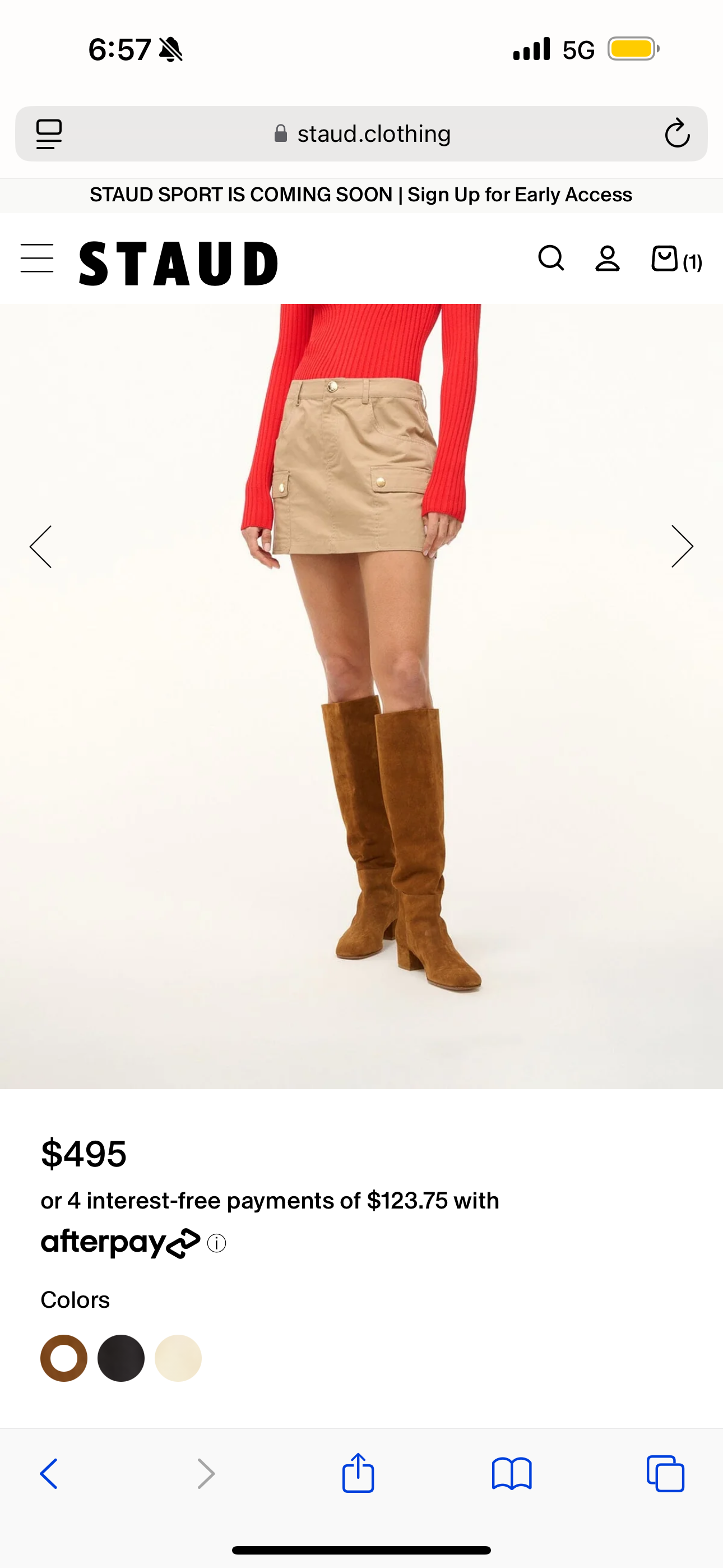
Task: Open the browser tabs overview
Action: pyautogui.click(x=665, y=1474)
